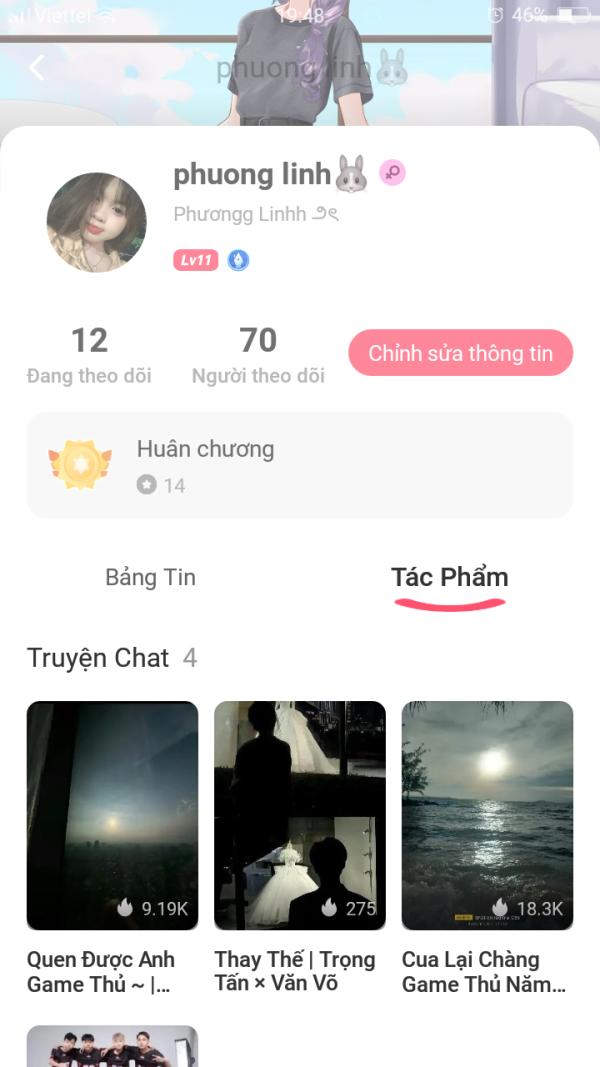Select the Tác Phẩm tab

click(x=449, y=577)
